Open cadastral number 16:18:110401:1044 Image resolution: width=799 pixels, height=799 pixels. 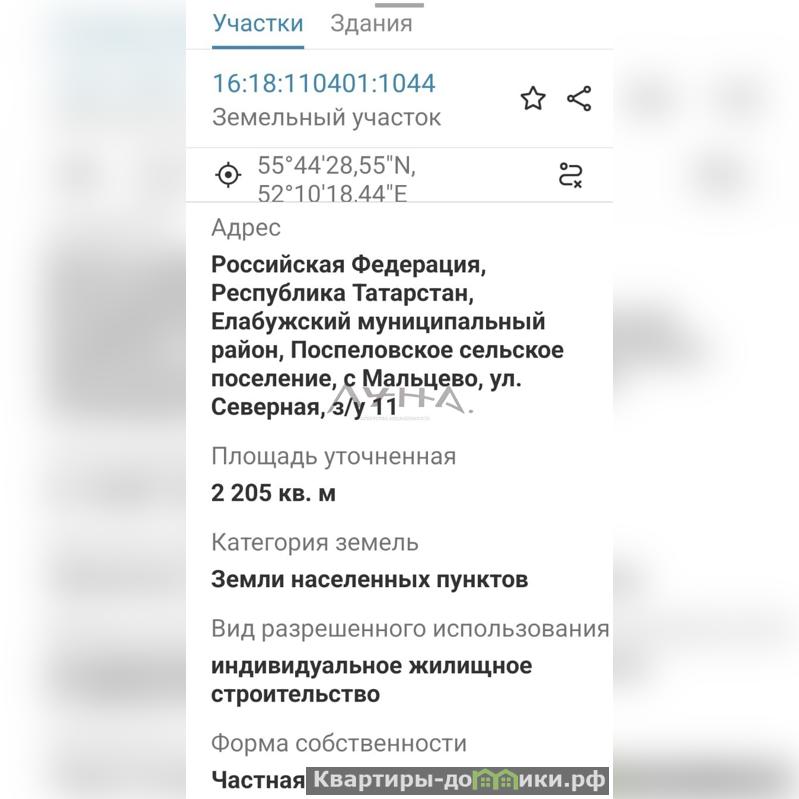tap(323, 83)
